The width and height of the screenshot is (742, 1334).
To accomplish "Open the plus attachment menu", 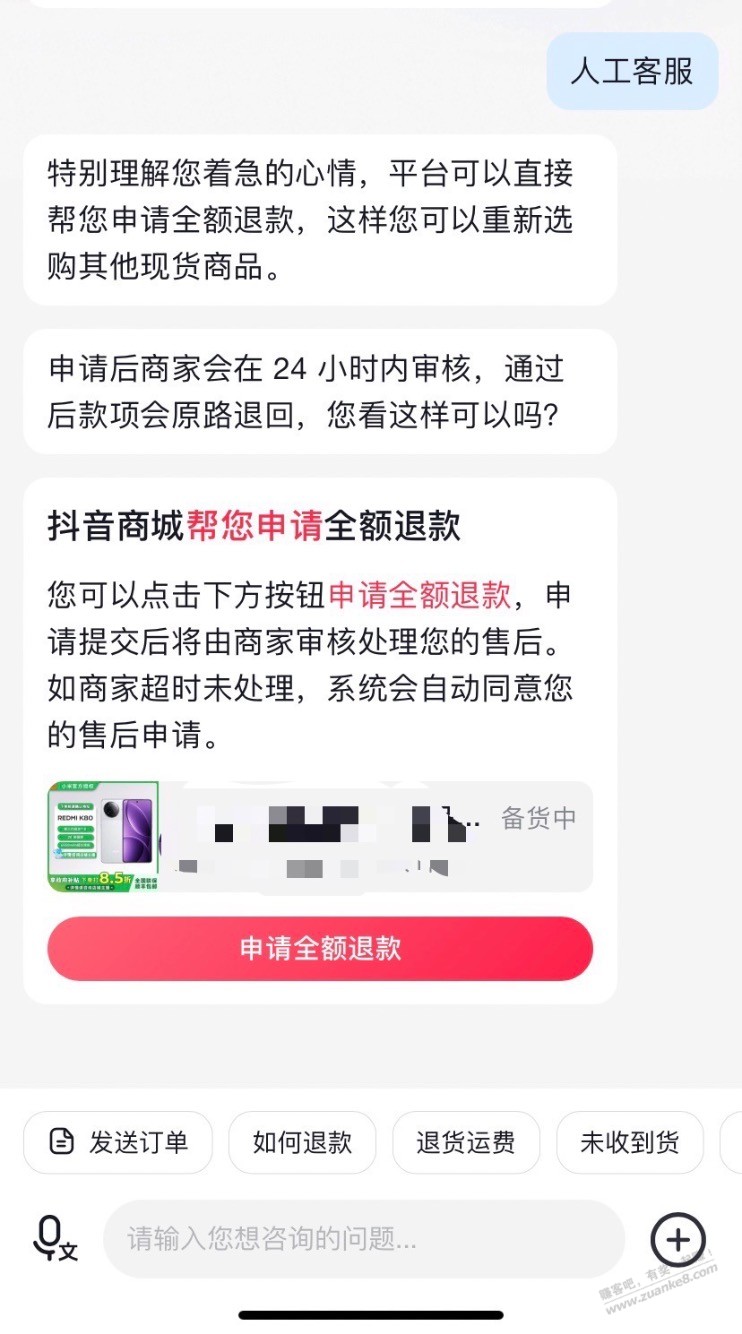I will [x=678, y=1240].
